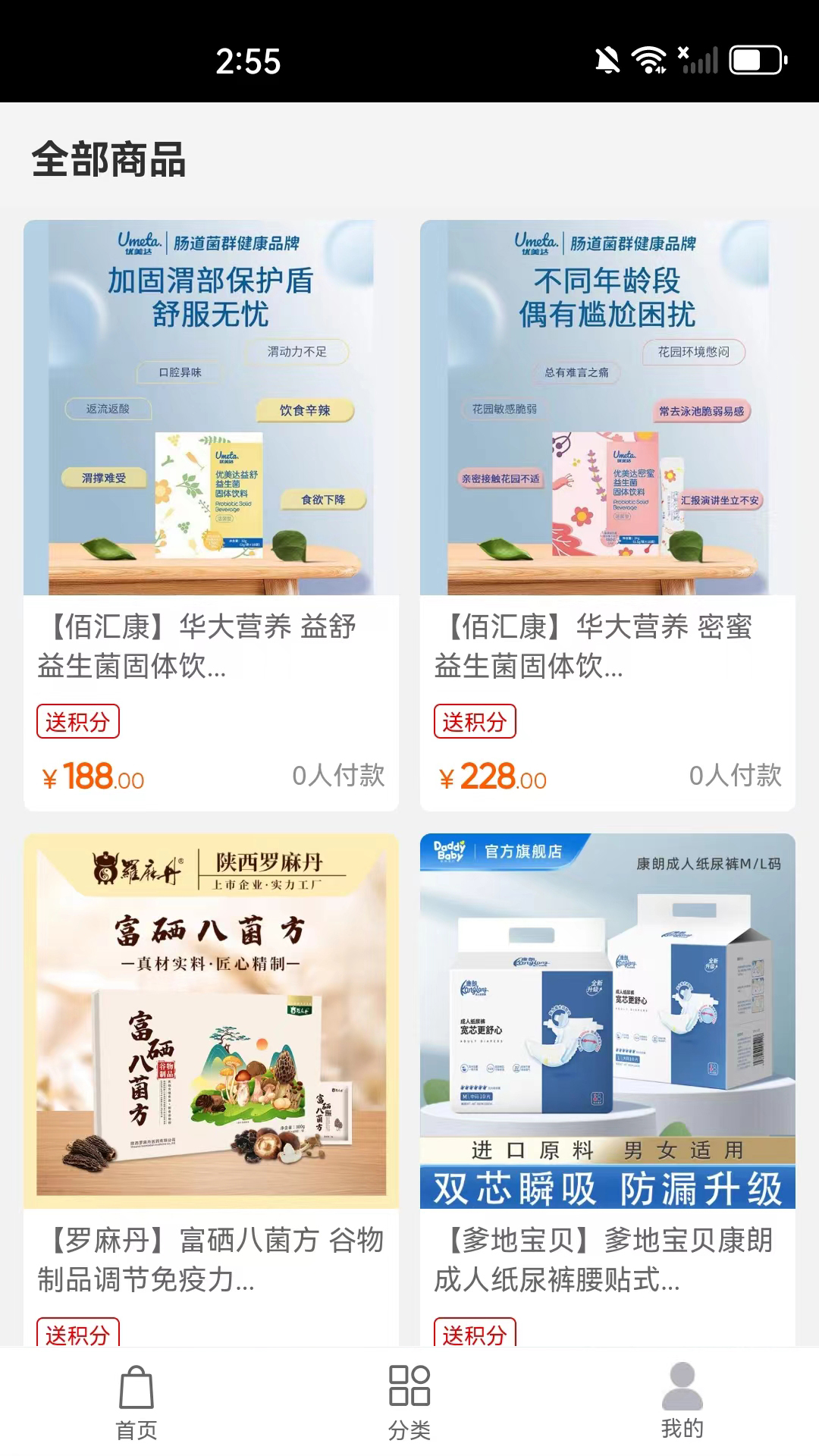Tap the ¥228.00 price label
Screen dimensions: 819x1456
[x=491, y=777]
